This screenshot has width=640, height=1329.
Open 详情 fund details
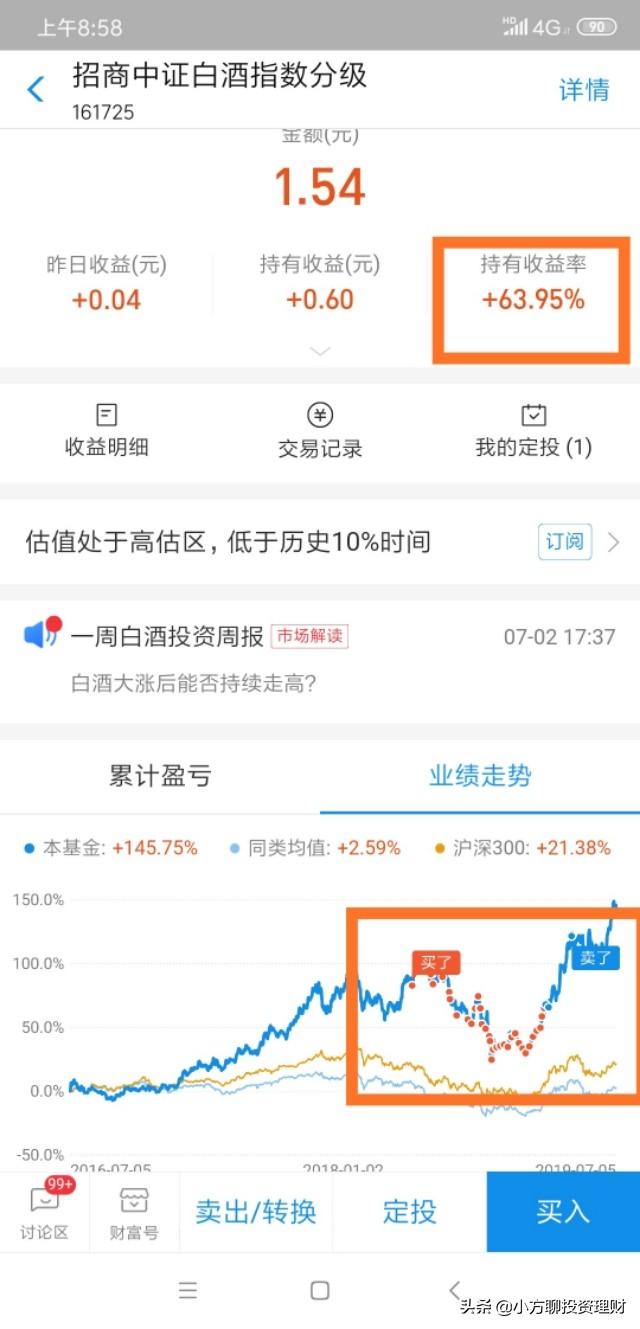(584, 89)
